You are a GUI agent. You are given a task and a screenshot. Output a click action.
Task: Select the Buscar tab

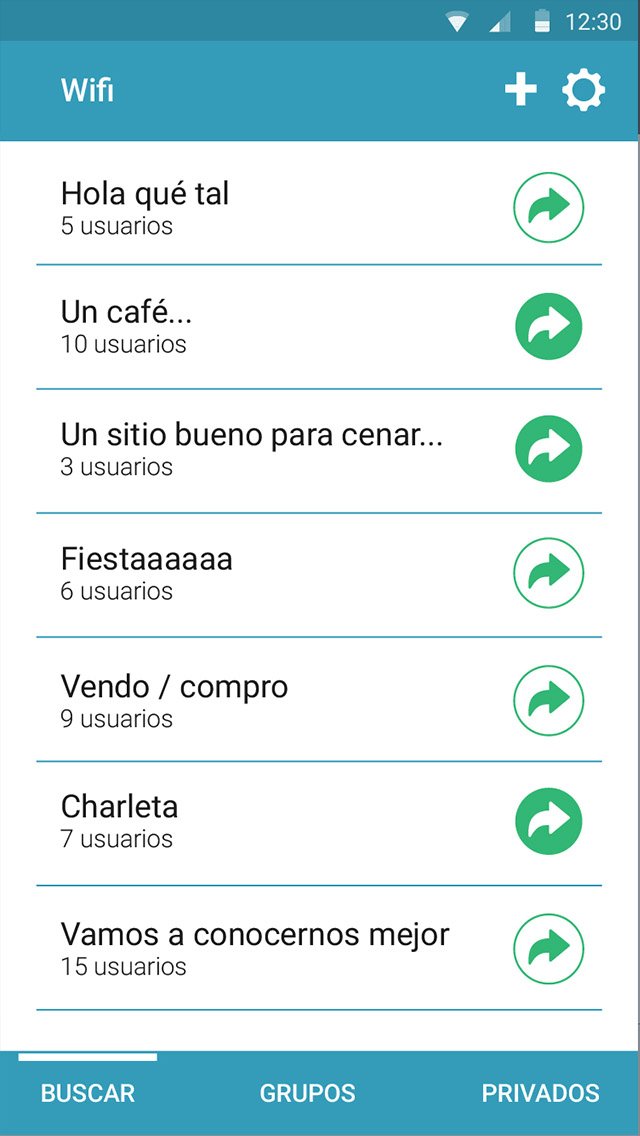[88, 1093]
